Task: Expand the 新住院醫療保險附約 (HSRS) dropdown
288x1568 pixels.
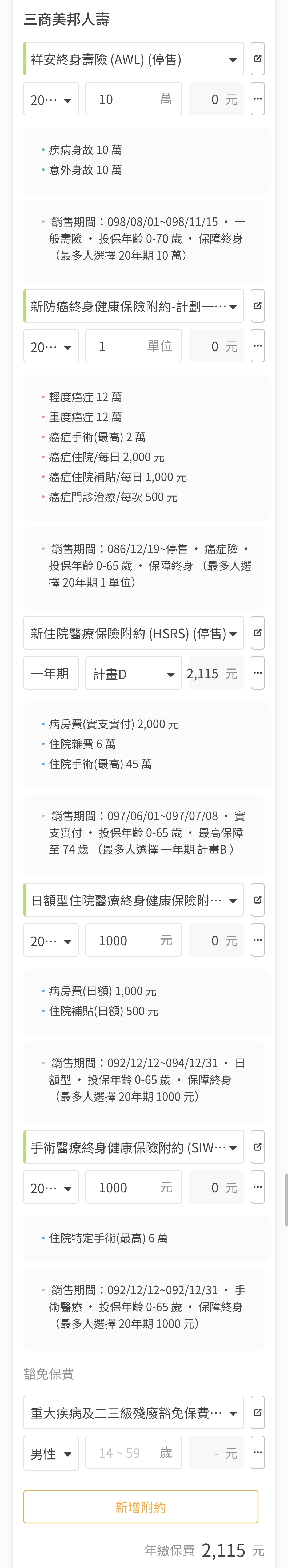Action: tap(133, 633)
